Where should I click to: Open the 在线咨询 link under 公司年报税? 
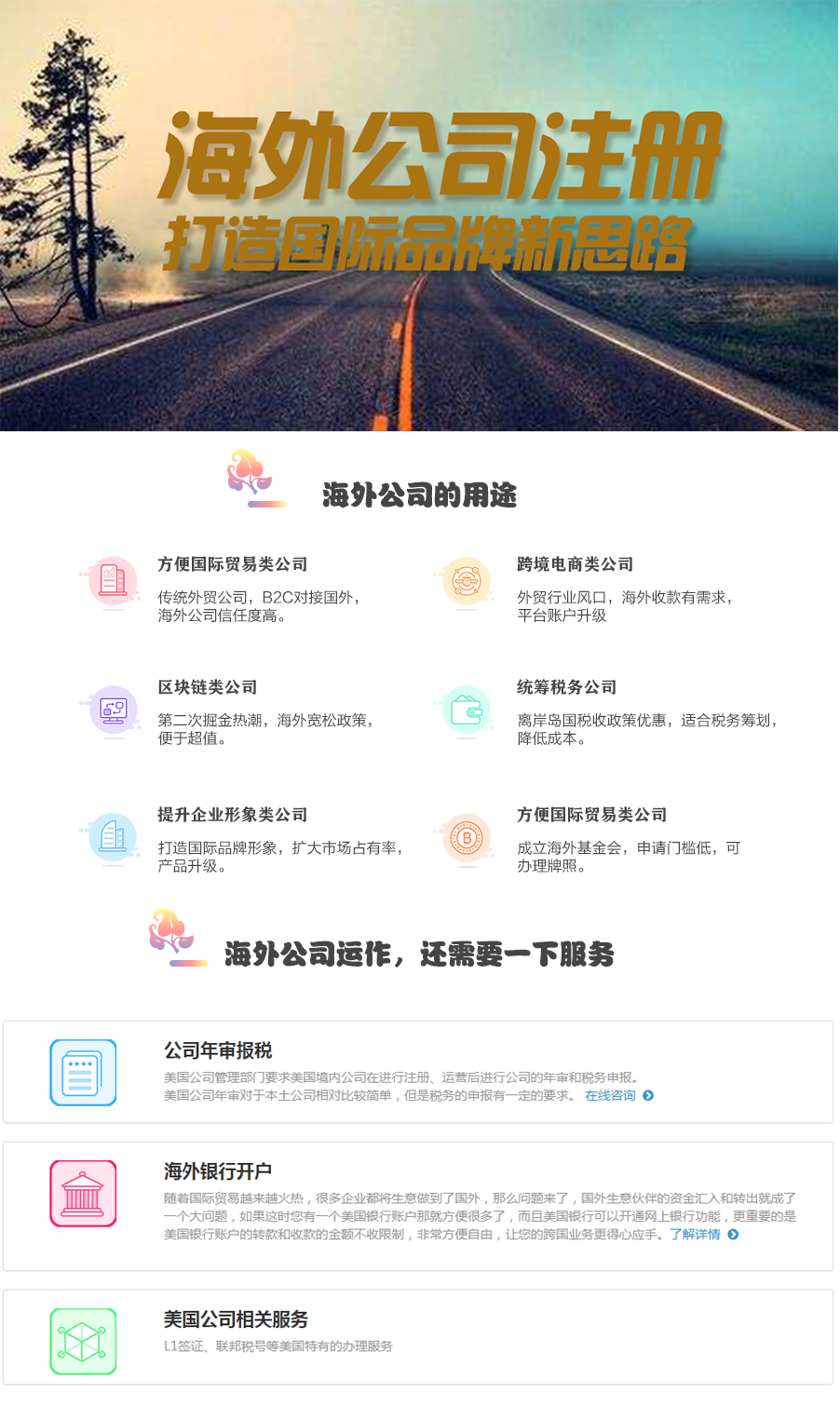pos(611,1096)
